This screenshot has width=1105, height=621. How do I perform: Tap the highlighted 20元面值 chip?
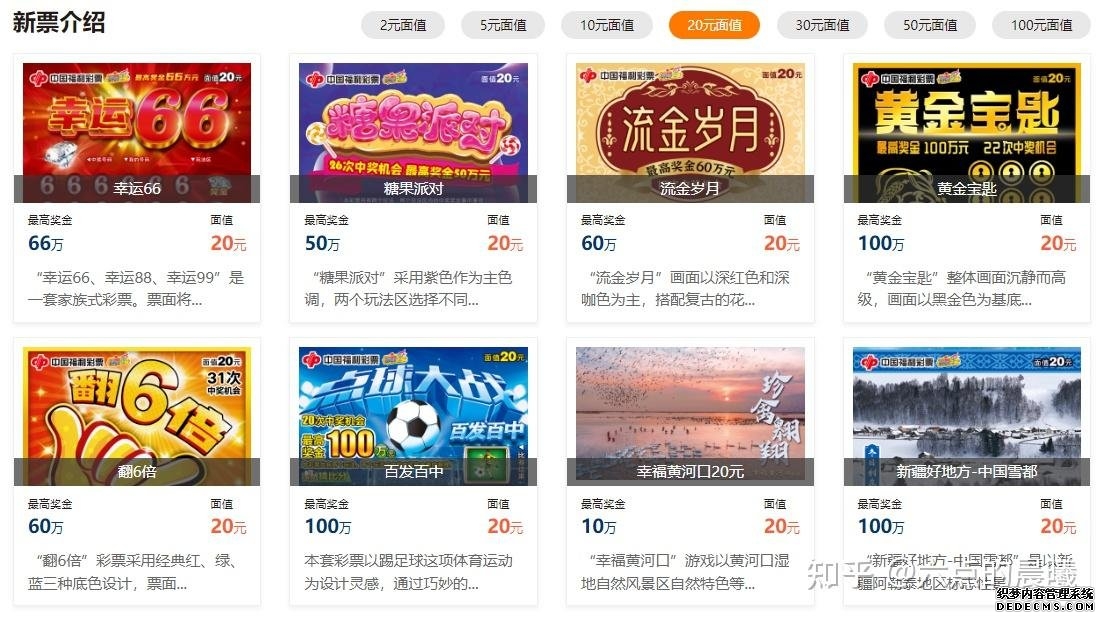tap(714, 25)
